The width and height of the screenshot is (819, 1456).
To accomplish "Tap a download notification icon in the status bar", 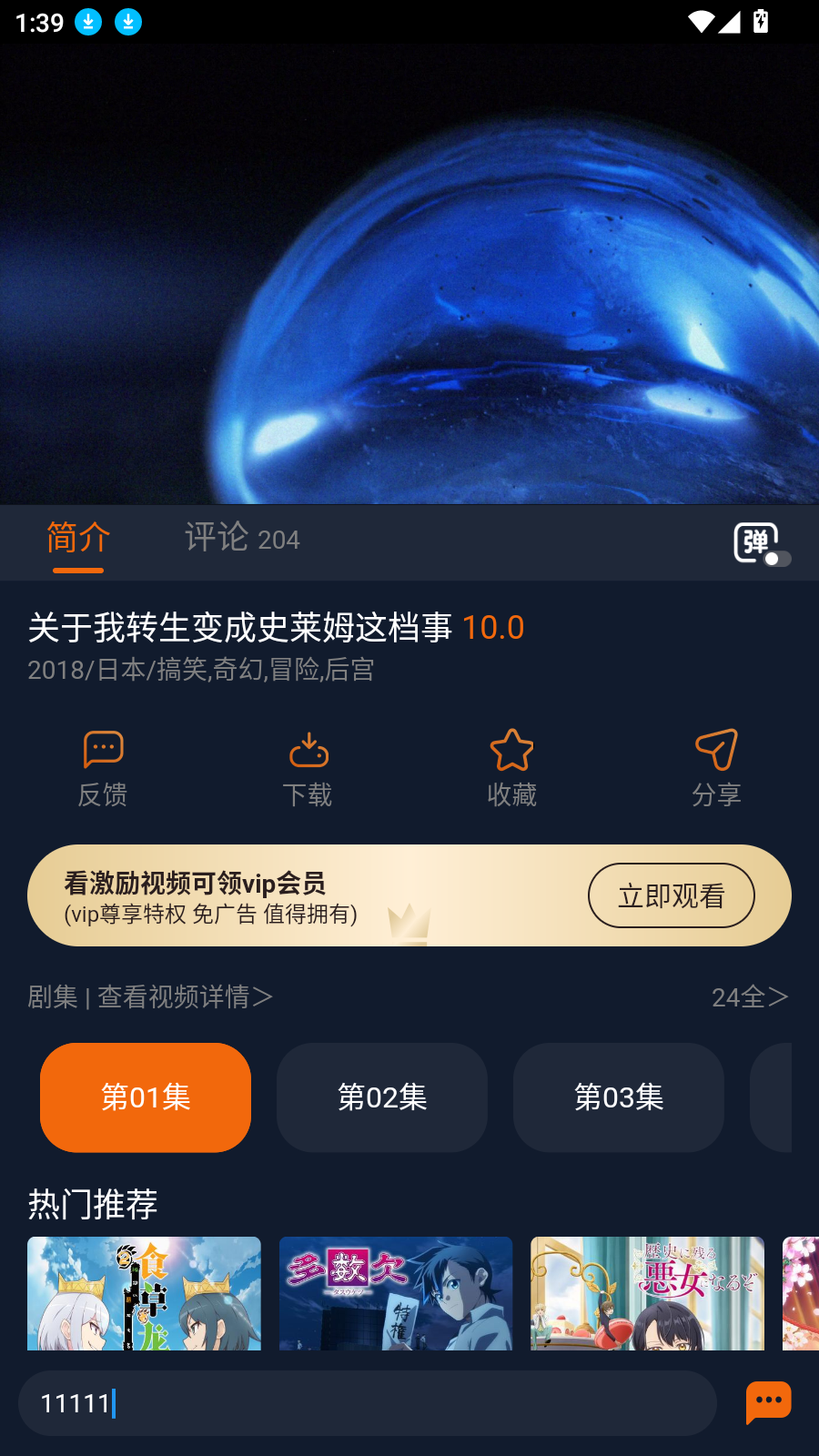I will [86, 22].
